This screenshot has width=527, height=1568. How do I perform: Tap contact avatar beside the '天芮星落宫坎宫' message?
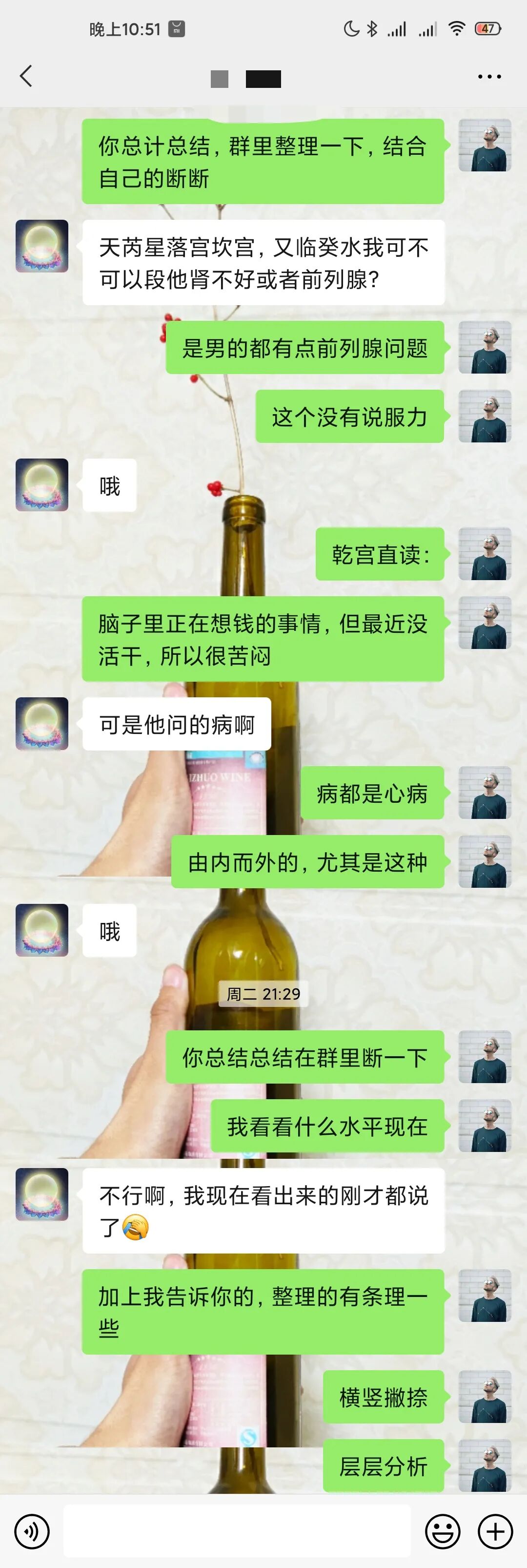click(x=42, y=246)
